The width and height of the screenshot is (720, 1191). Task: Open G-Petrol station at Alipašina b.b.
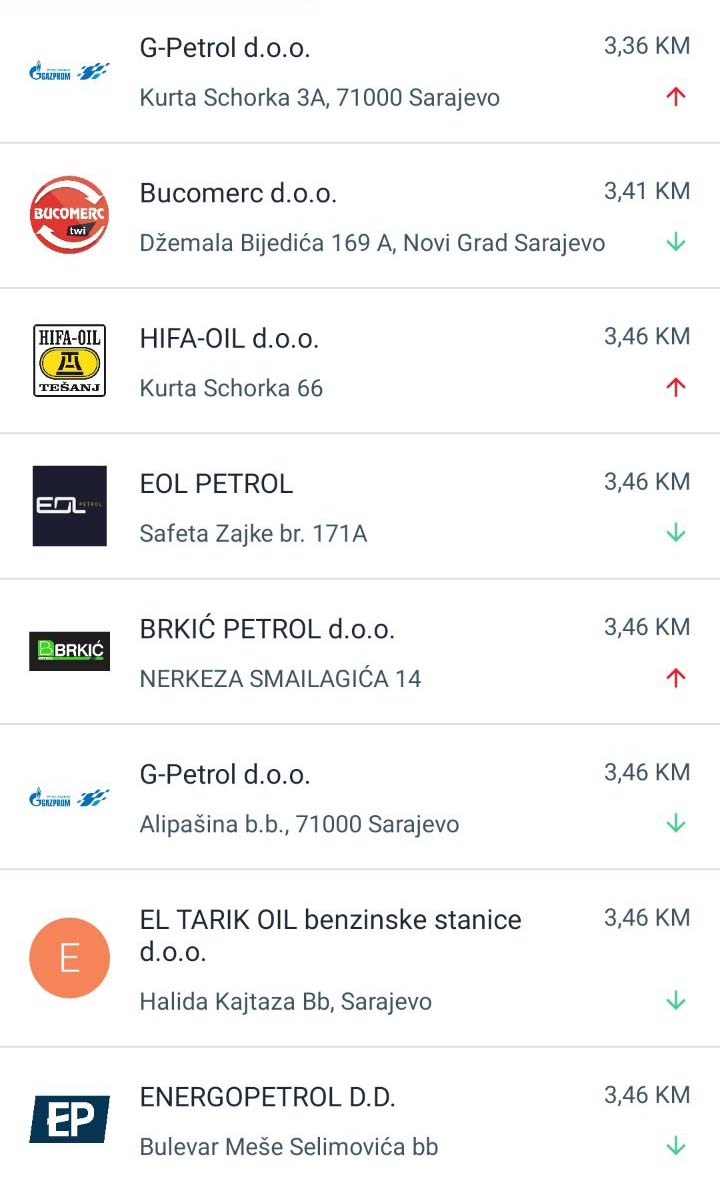tap(360, 797)
